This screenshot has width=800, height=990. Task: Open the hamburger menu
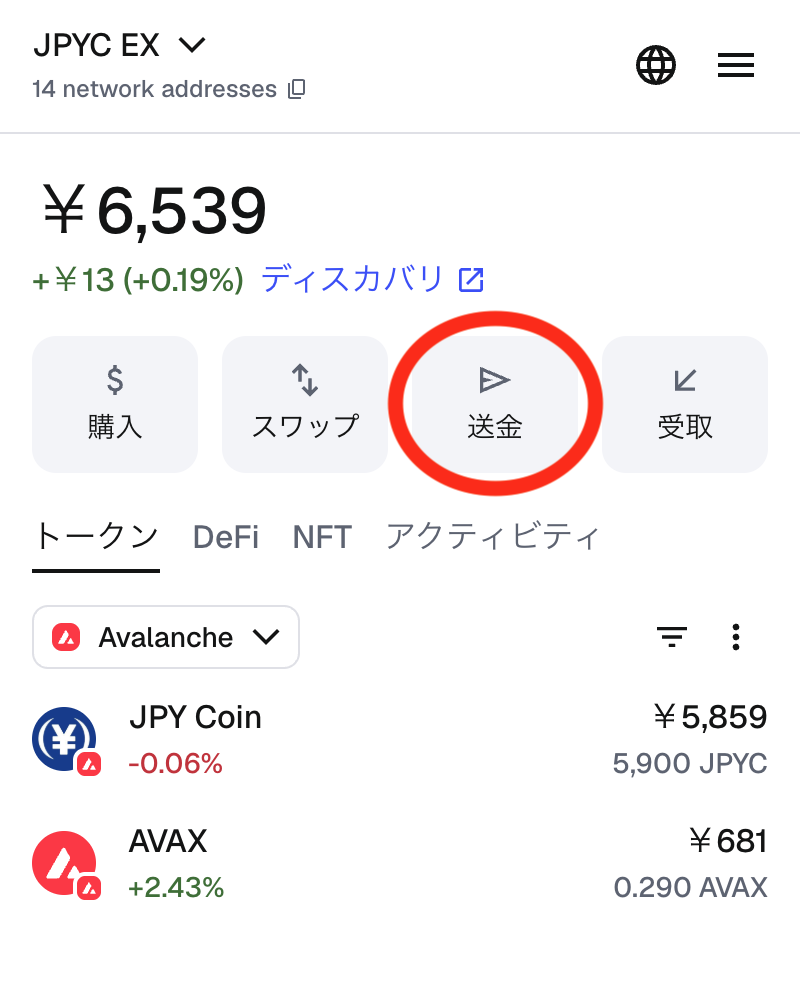click(736, 66)
